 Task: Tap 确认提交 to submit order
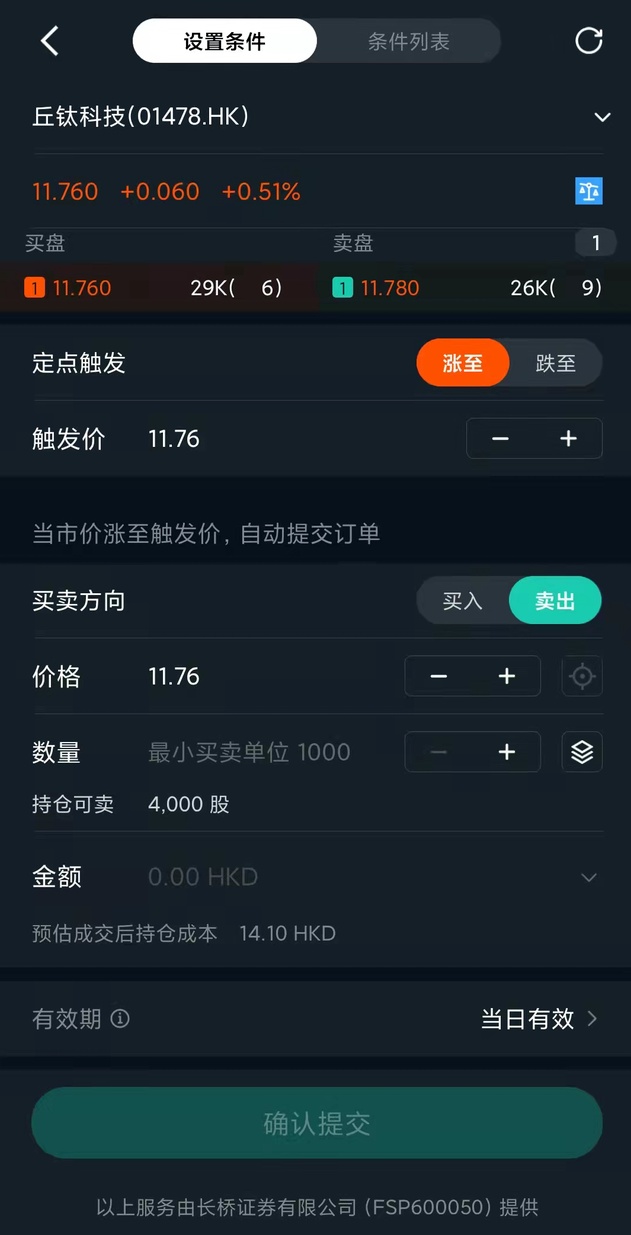316,1123
